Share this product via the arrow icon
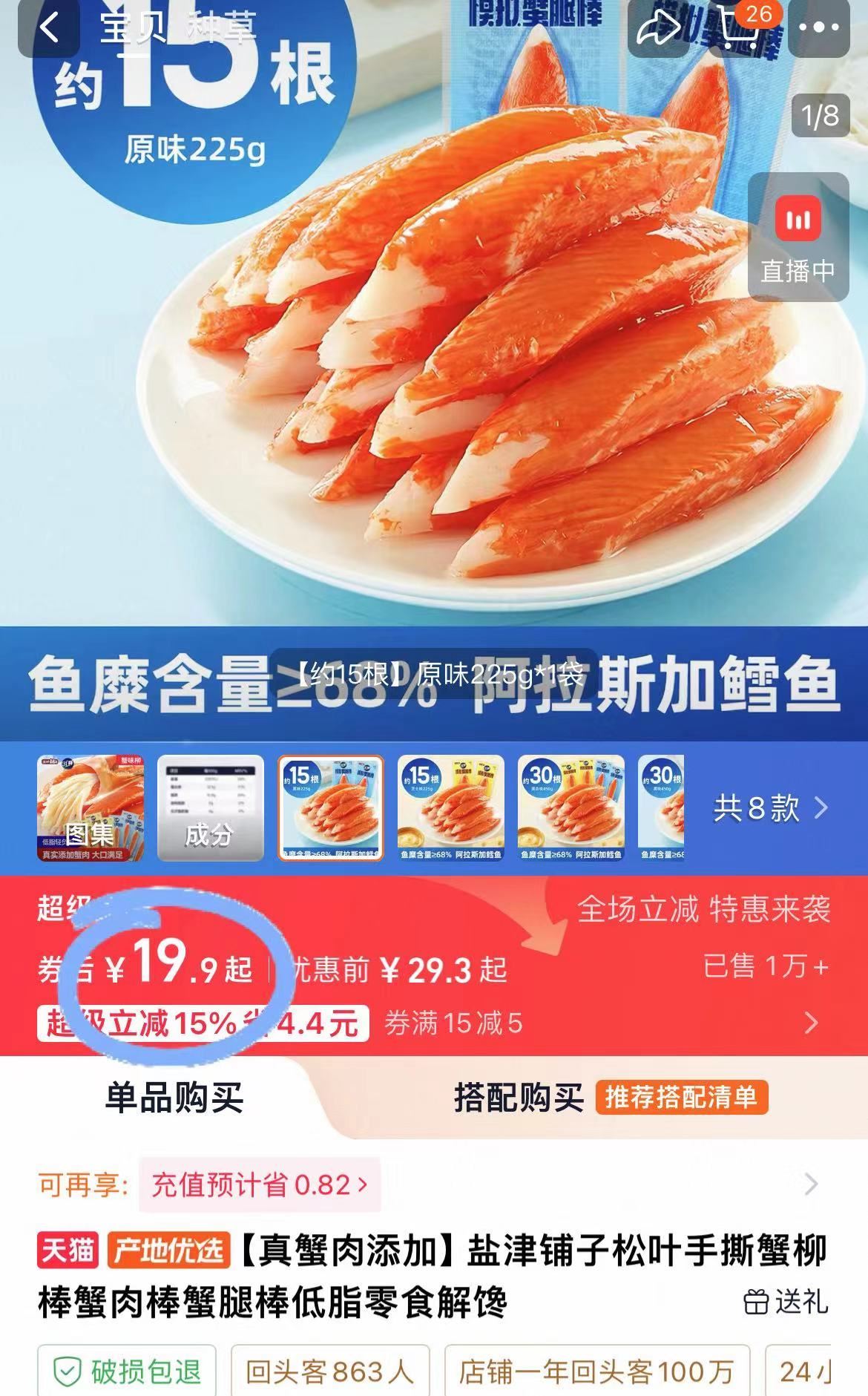The width and height of the screenshot is (868, 1396). [x=658, y=28]
